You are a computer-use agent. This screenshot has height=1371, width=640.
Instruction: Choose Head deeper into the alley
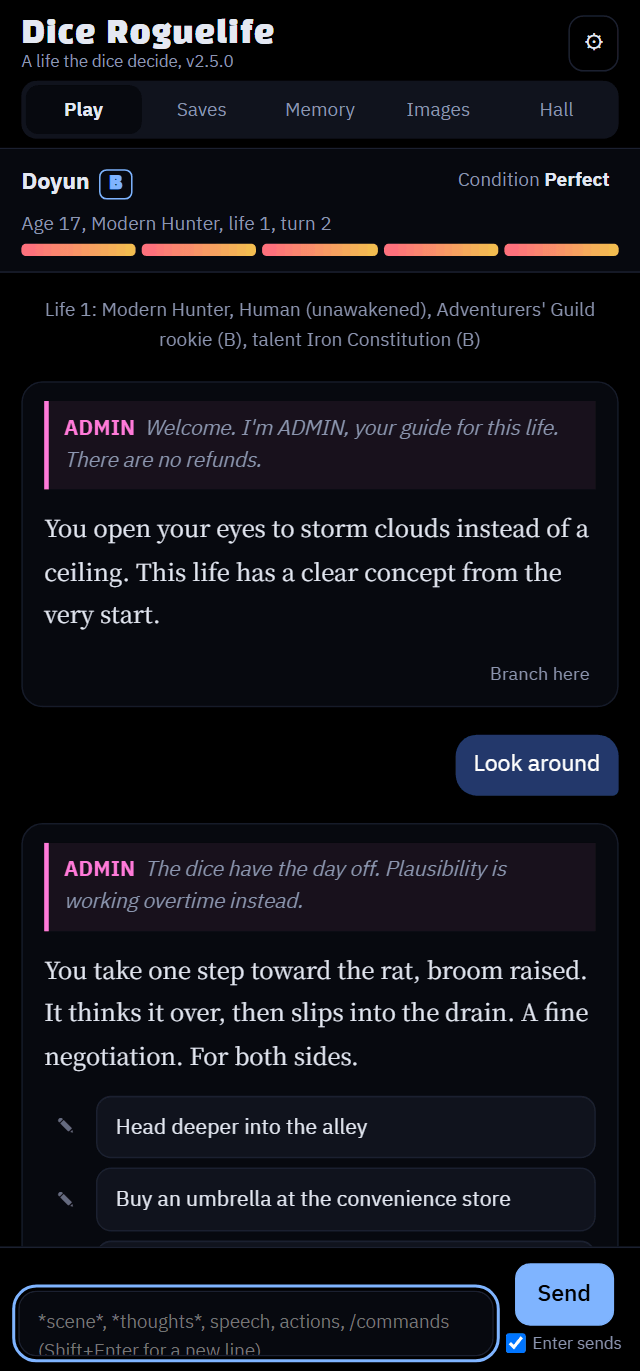[x=346, y=1127]
